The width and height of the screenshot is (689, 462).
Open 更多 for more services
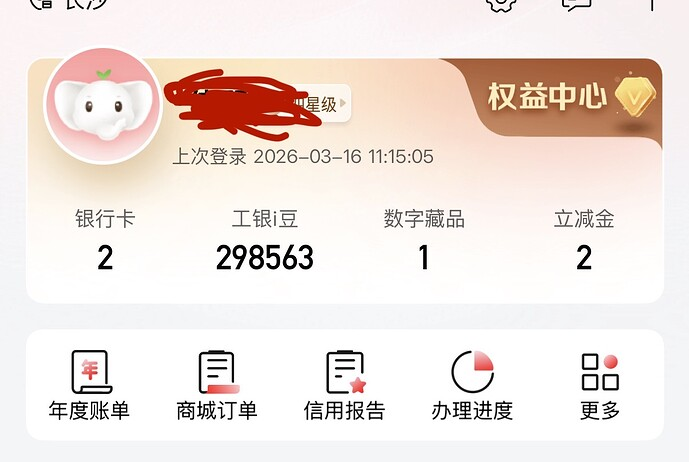(600, 385)
